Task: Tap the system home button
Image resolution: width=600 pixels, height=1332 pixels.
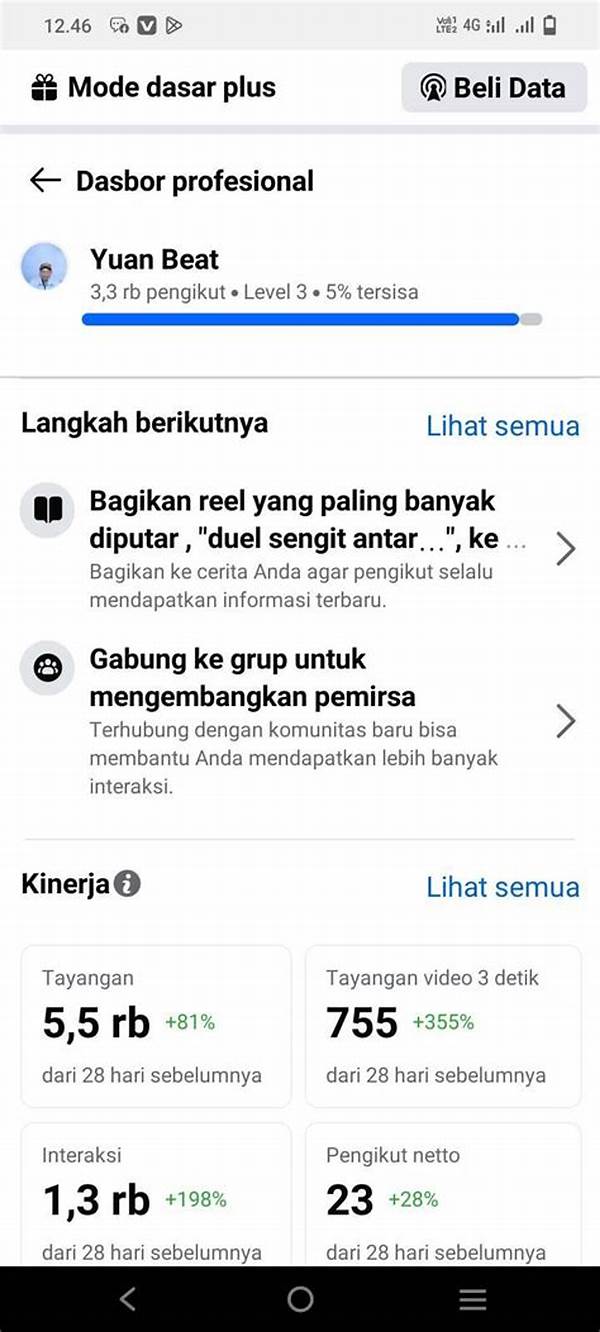Action: point(300,1299)
